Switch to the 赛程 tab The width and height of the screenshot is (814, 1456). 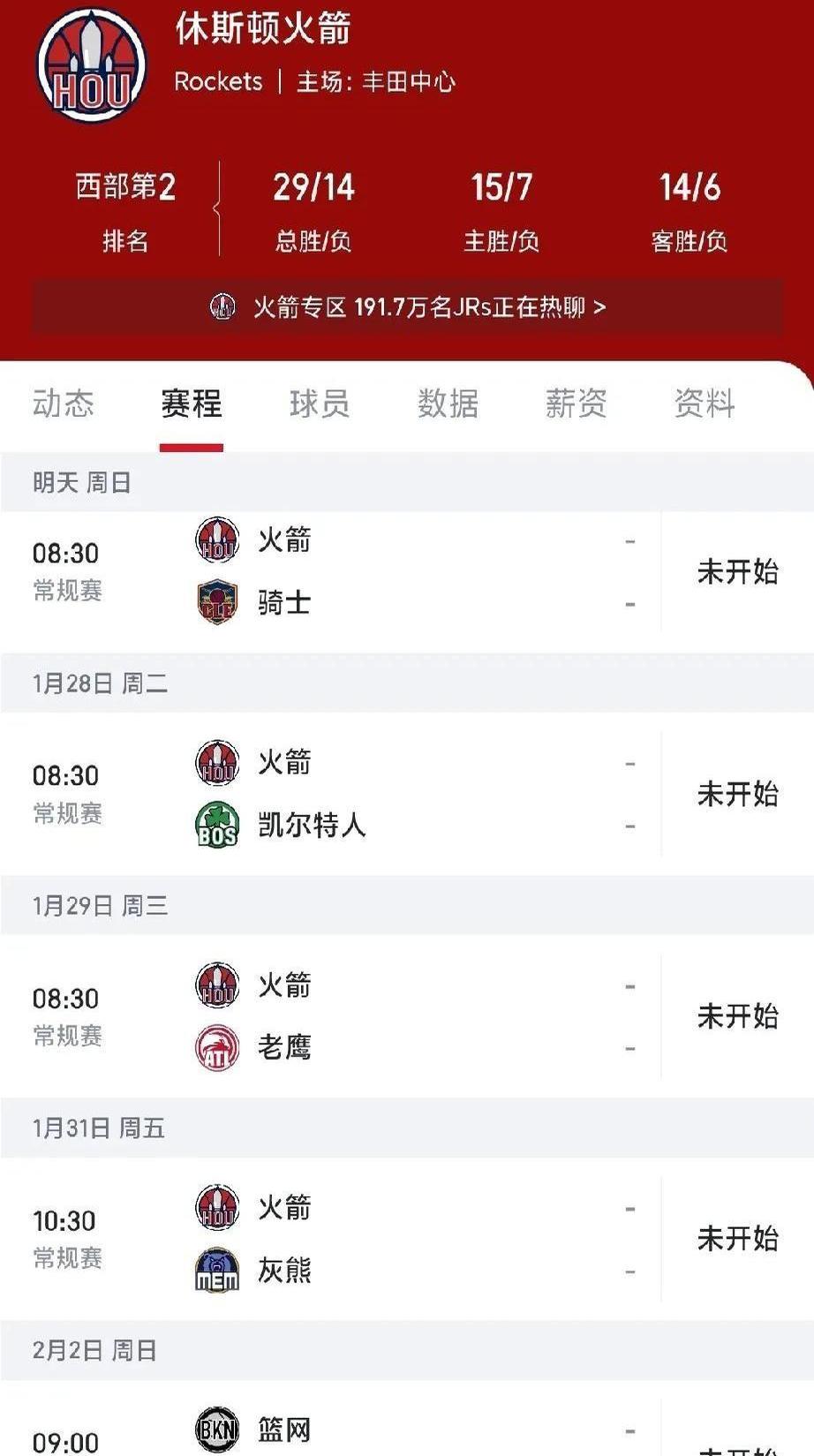click(189, 404)
